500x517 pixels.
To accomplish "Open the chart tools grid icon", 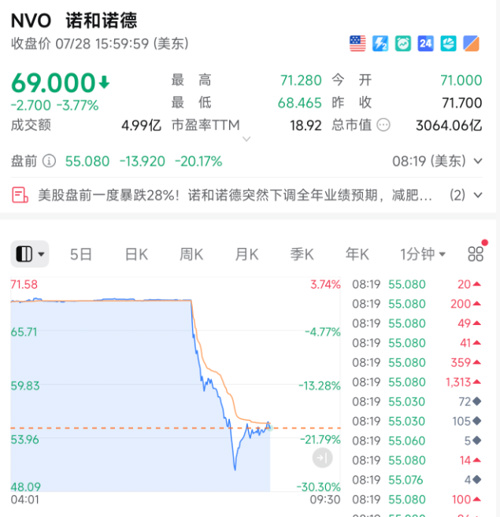I will [x=476, y=254].
